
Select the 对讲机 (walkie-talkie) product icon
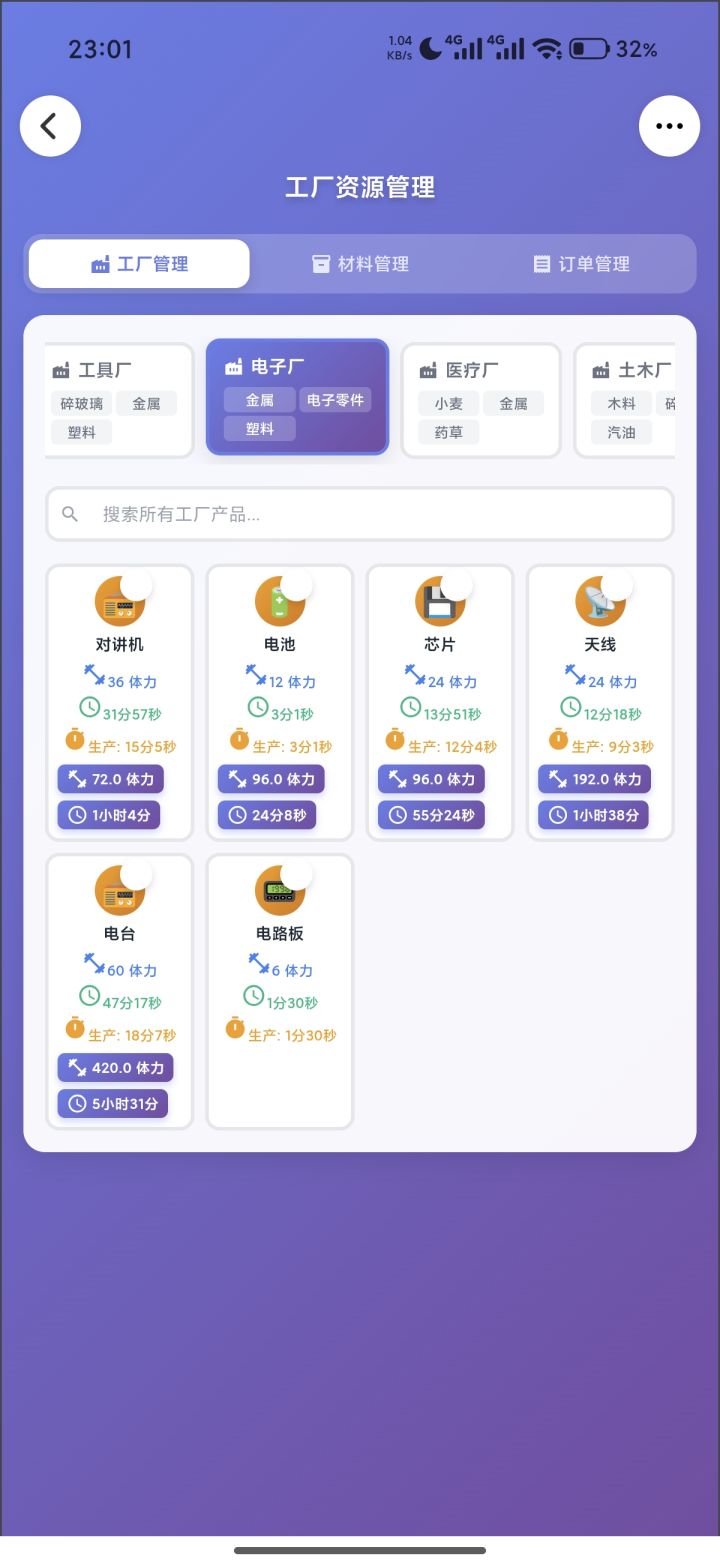coord(119,600)
